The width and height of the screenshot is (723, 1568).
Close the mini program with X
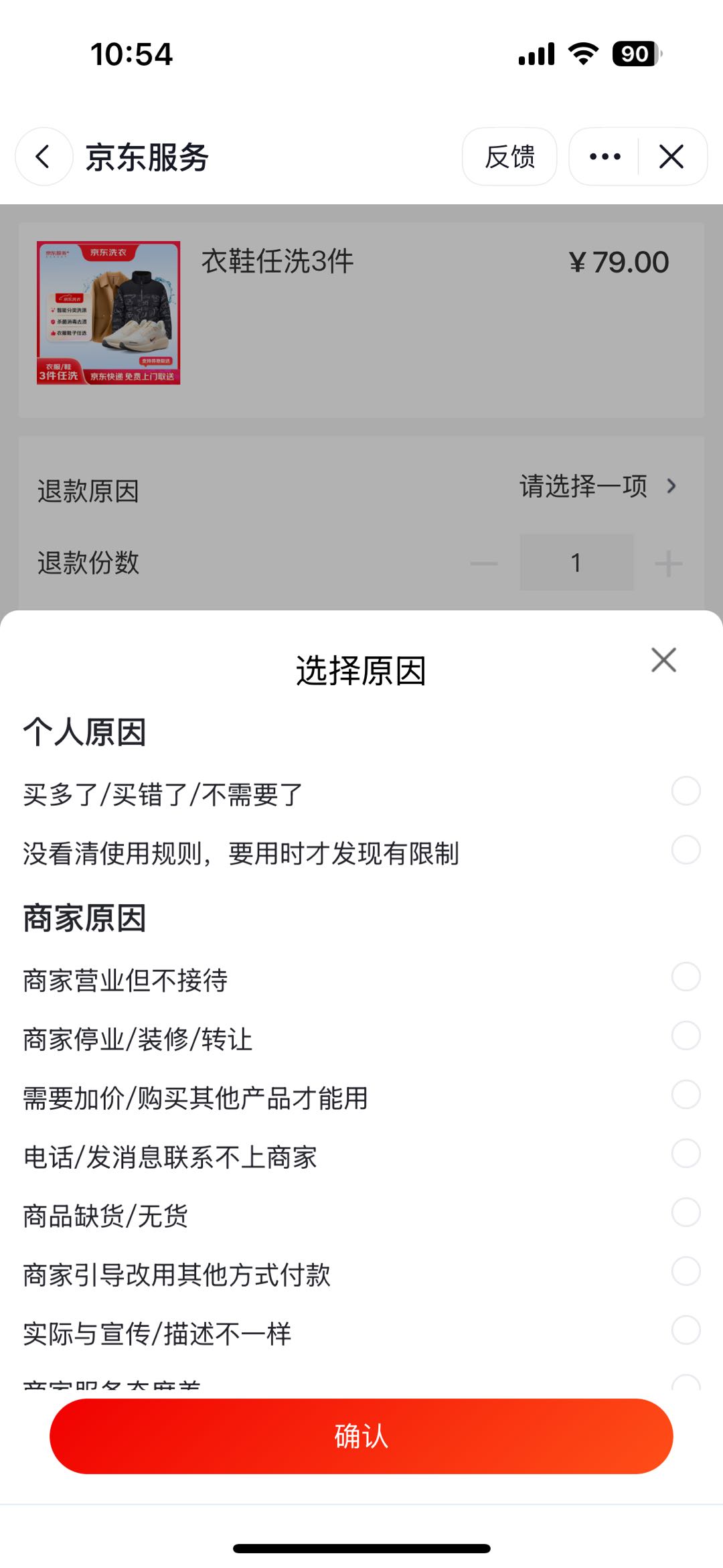pos(671,157)
